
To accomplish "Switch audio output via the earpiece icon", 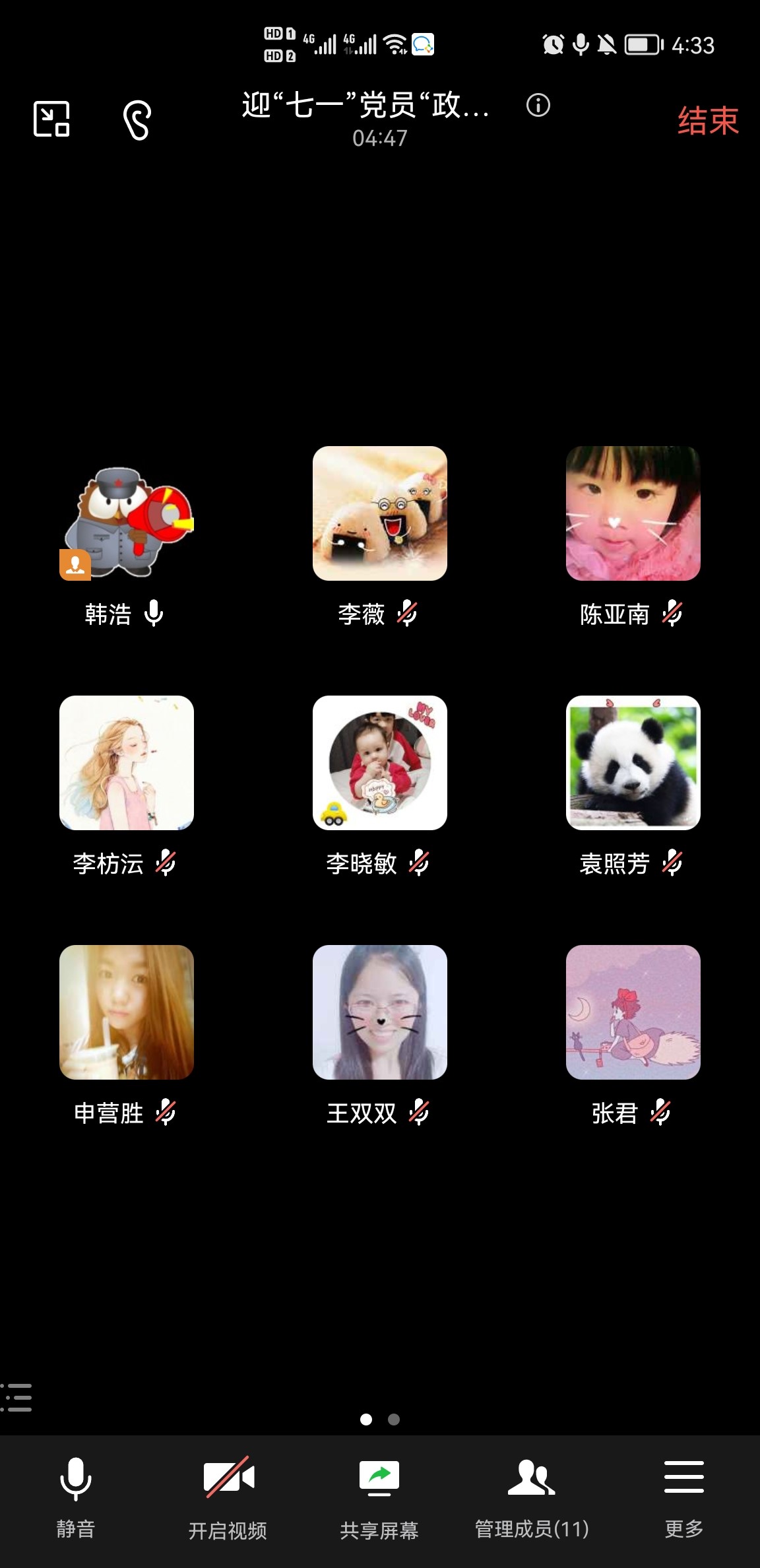I will click(137, 120).
